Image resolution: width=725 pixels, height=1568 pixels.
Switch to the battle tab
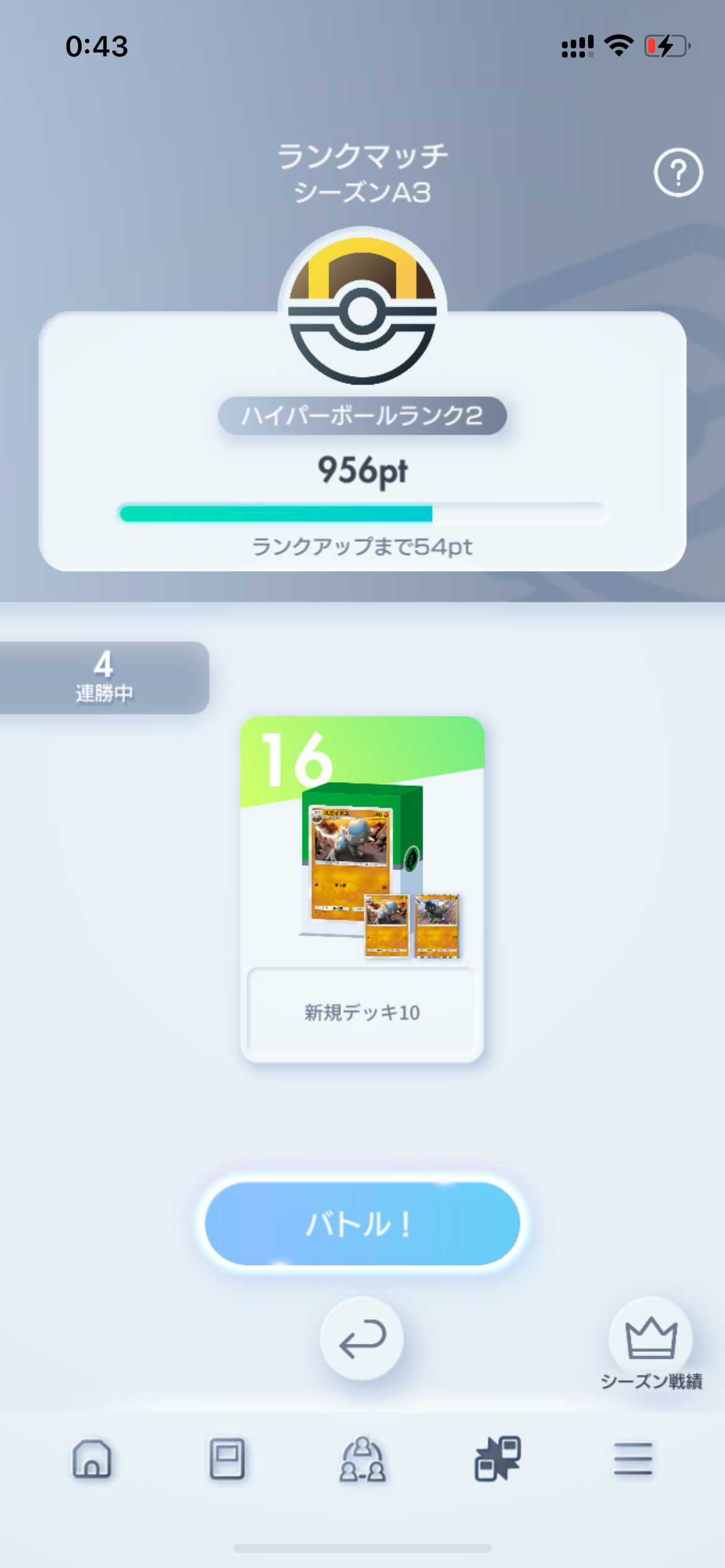(x=498, y=1459)
